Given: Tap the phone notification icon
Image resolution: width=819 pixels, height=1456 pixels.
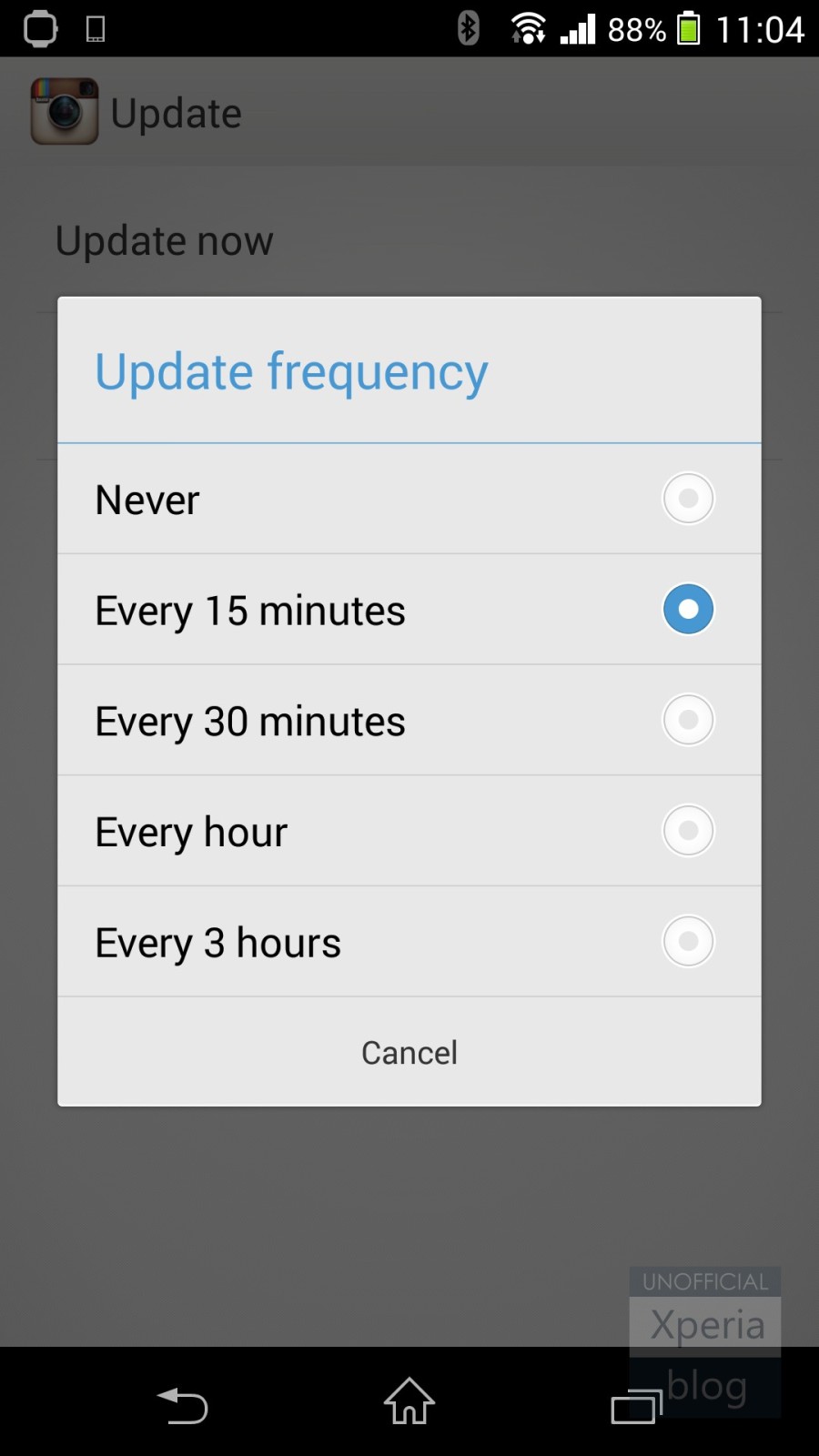Looking at the screenshot, I should click(x=95, y=28).
